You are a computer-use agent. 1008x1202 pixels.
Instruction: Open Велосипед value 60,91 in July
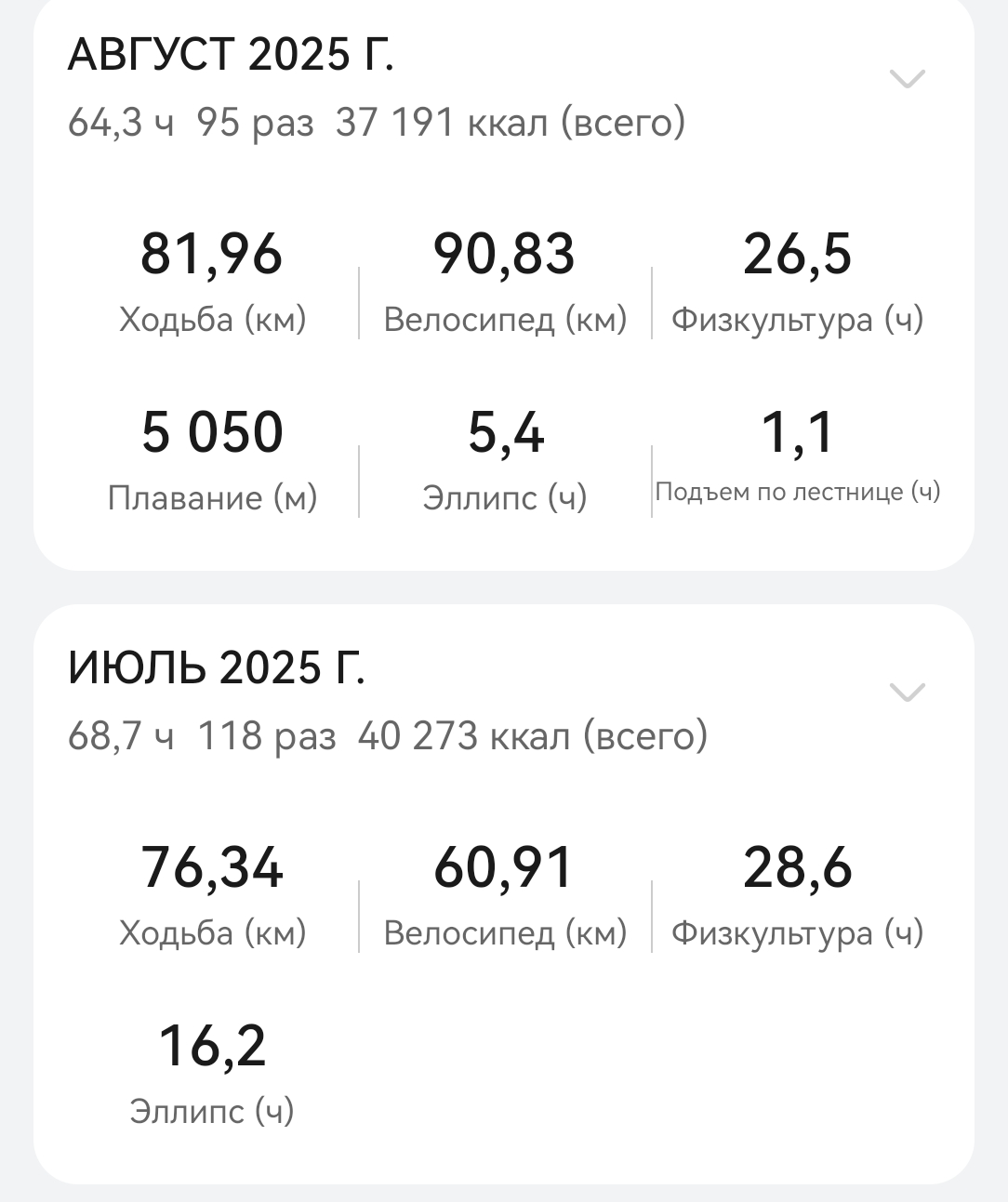coord(505,892)
